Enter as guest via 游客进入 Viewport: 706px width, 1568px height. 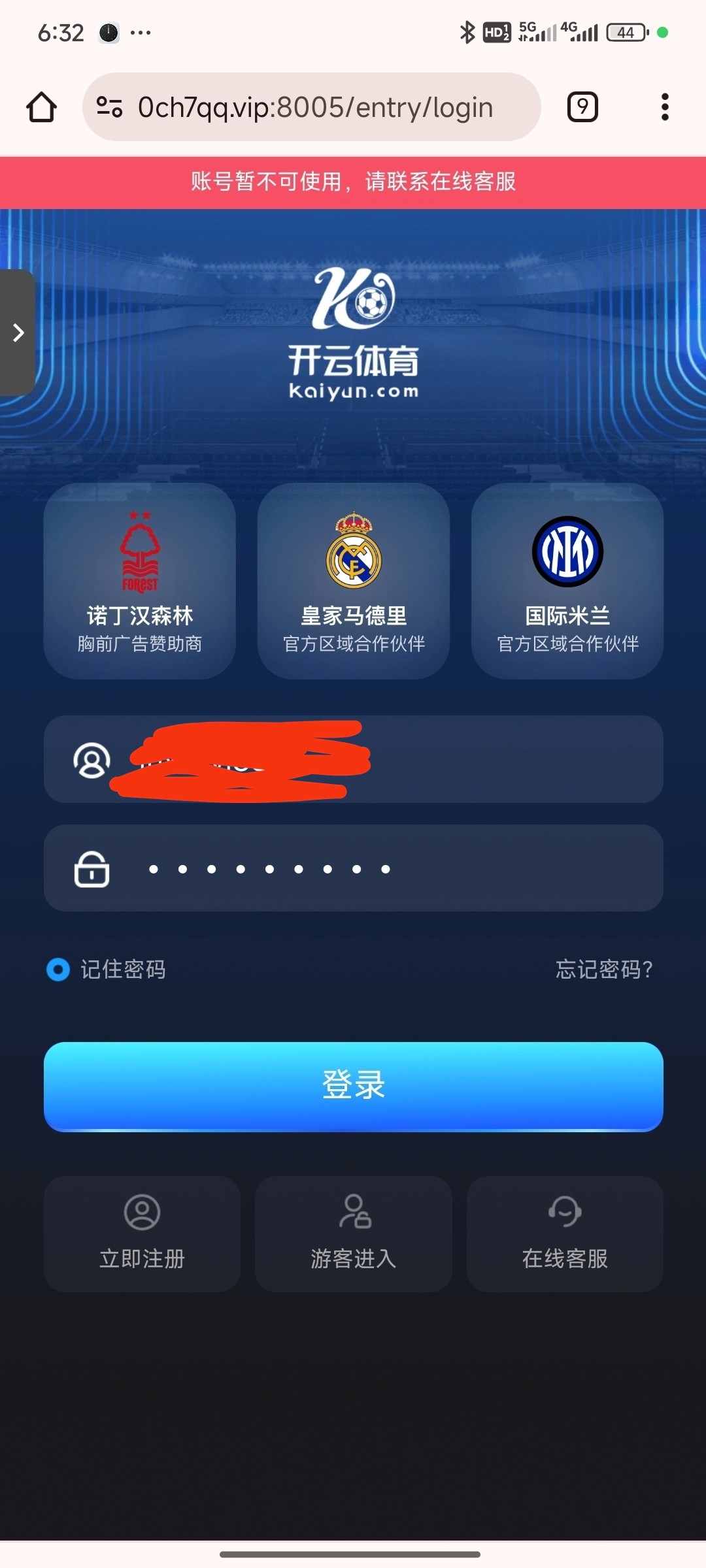pyautogui.click(x=353, y=1233)
